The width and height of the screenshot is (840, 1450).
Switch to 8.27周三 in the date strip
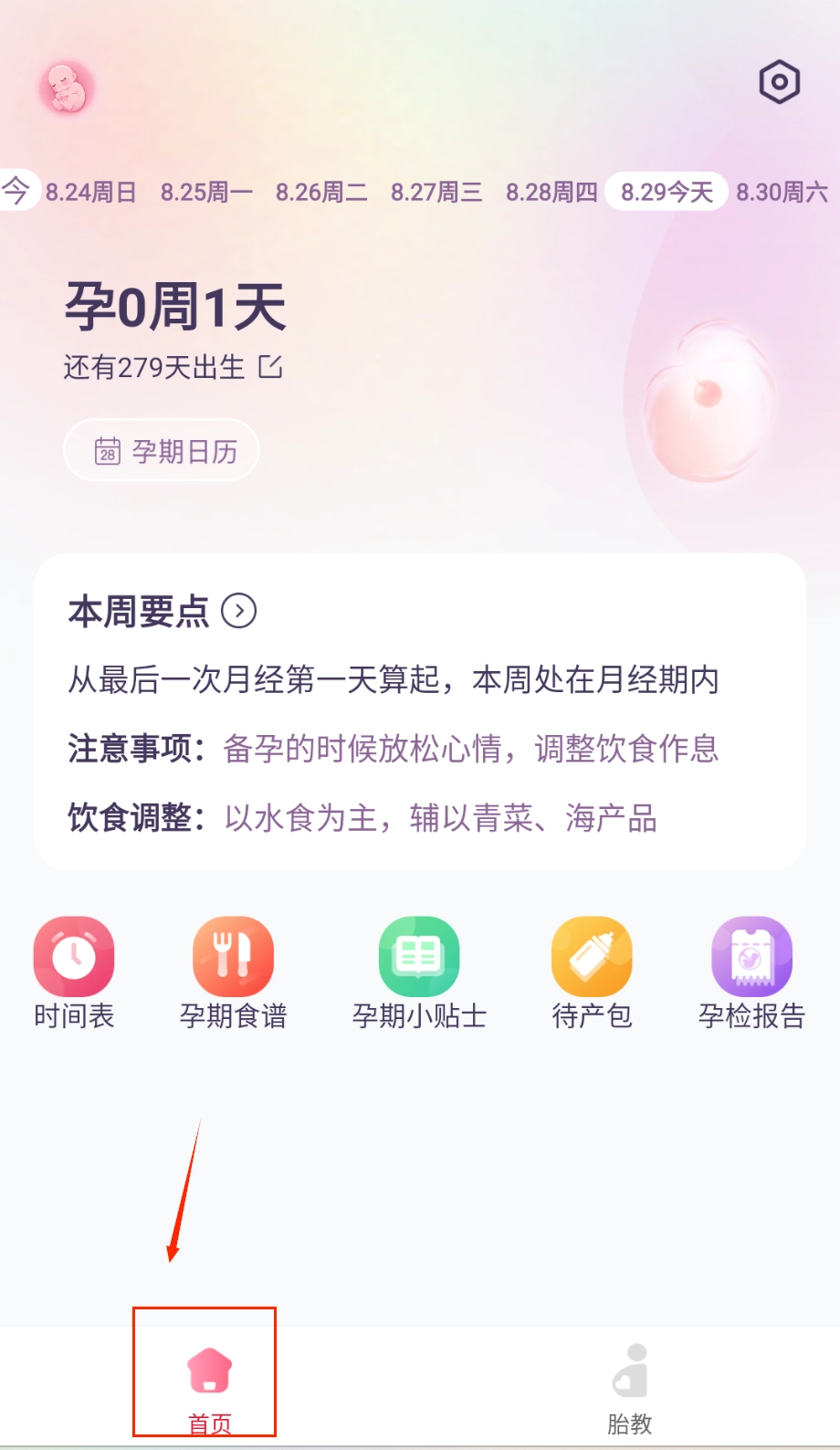436,192
